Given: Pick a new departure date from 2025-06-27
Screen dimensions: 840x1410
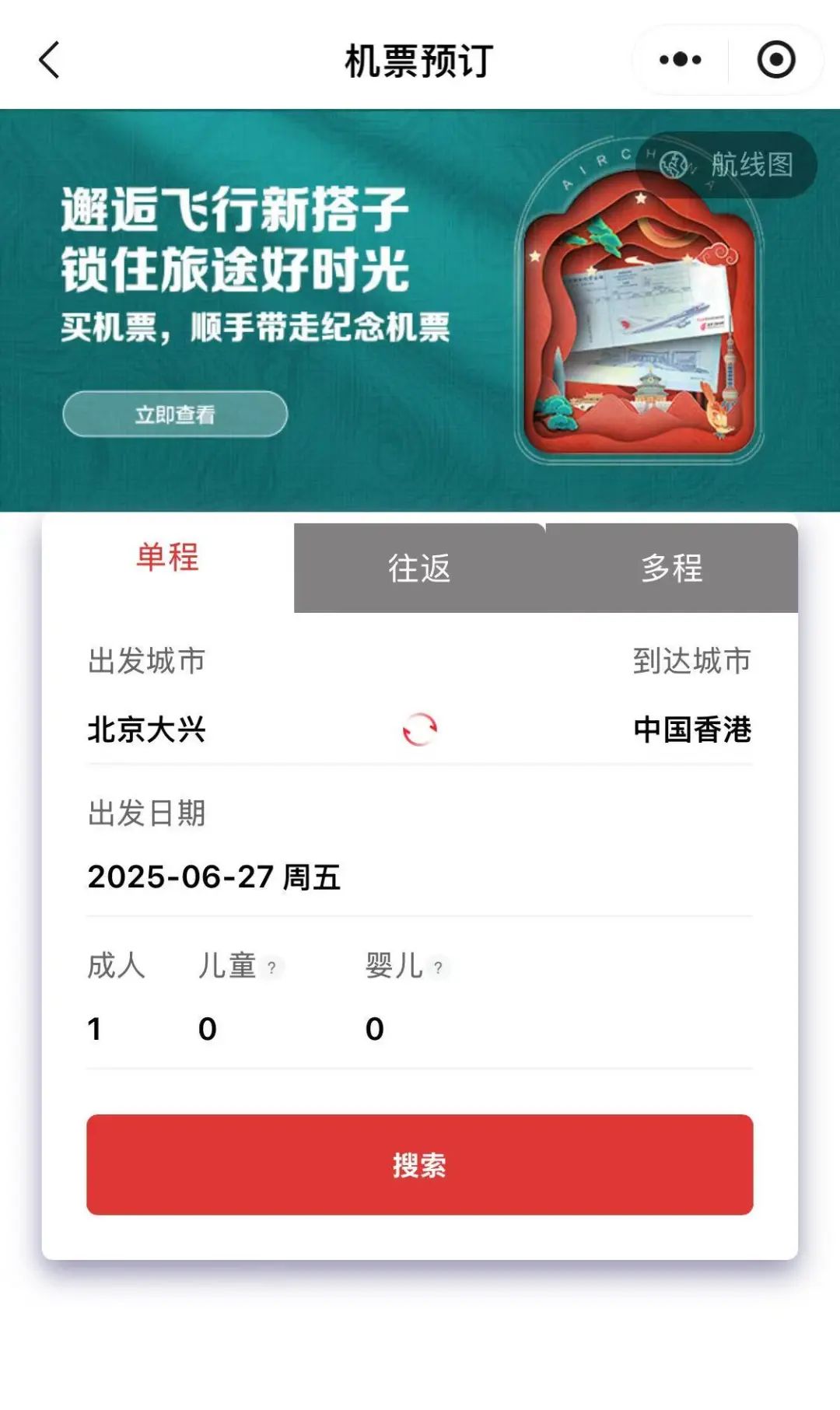Looking at the screenshot, I should 214,877.
